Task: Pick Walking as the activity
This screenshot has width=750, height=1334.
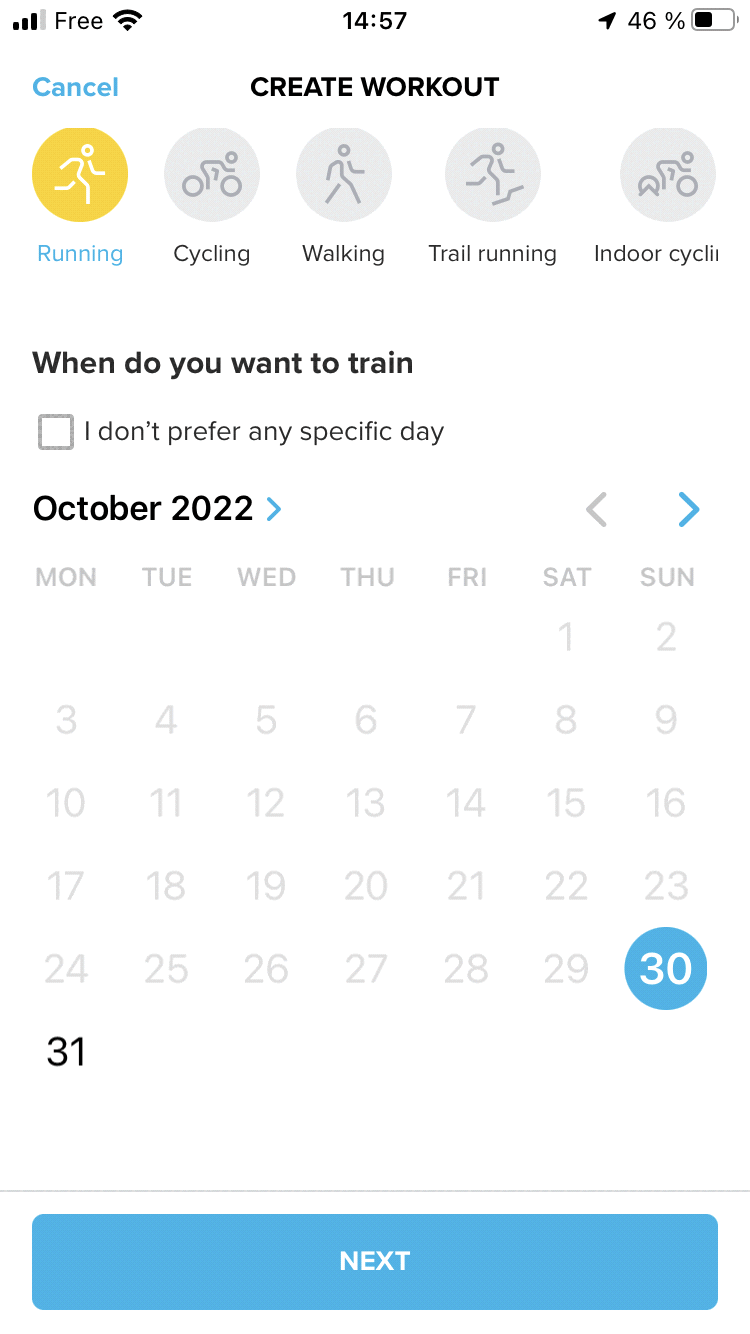Action: pyautogui.click(x=343, y=174)
